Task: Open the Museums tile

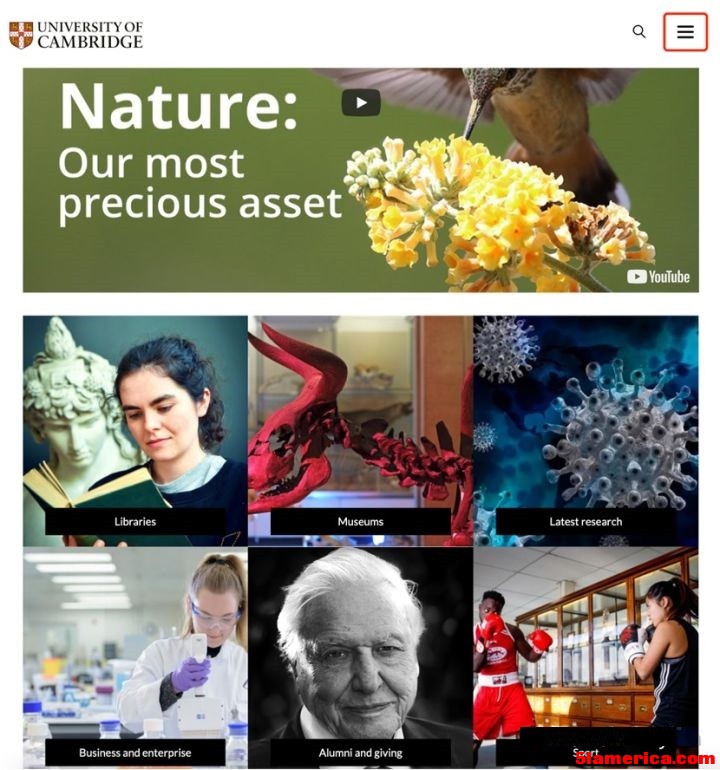Action: click(x=360, y=430)
